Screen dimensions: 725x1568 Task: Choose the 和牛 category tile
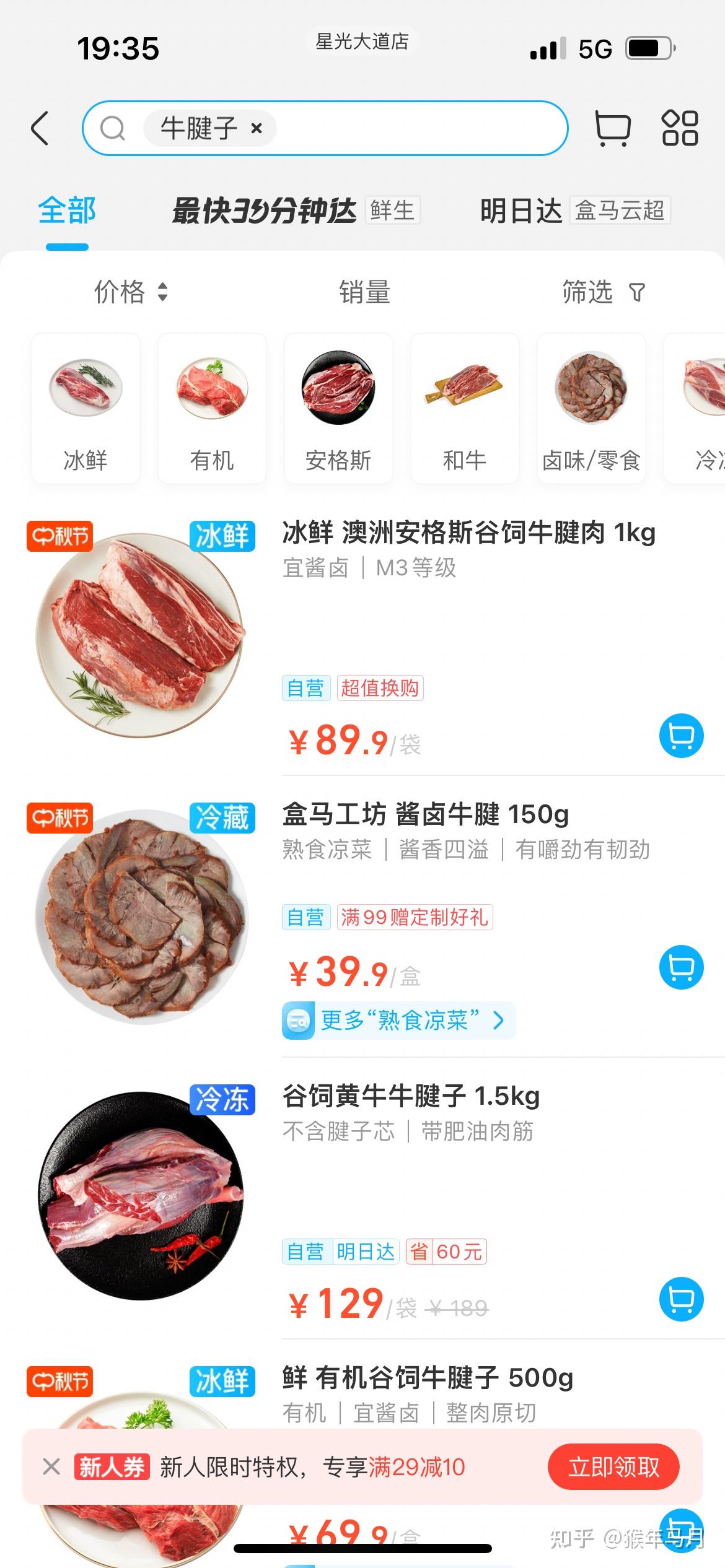point(465,408)
